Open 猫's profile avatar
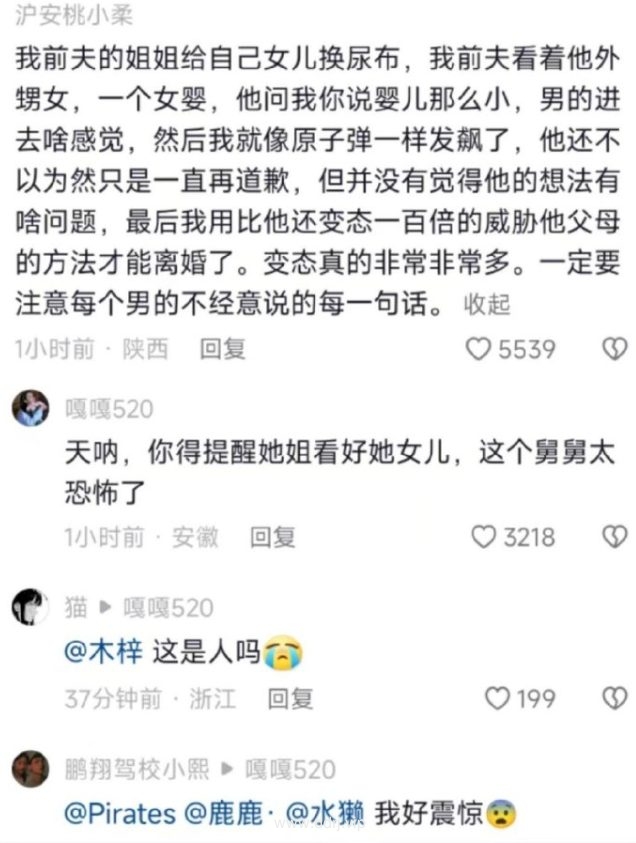 (31, 607)
